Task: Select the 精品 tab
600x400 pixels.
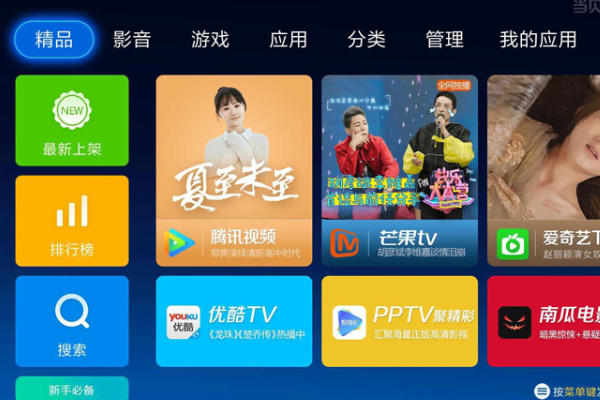Action: 54,39
